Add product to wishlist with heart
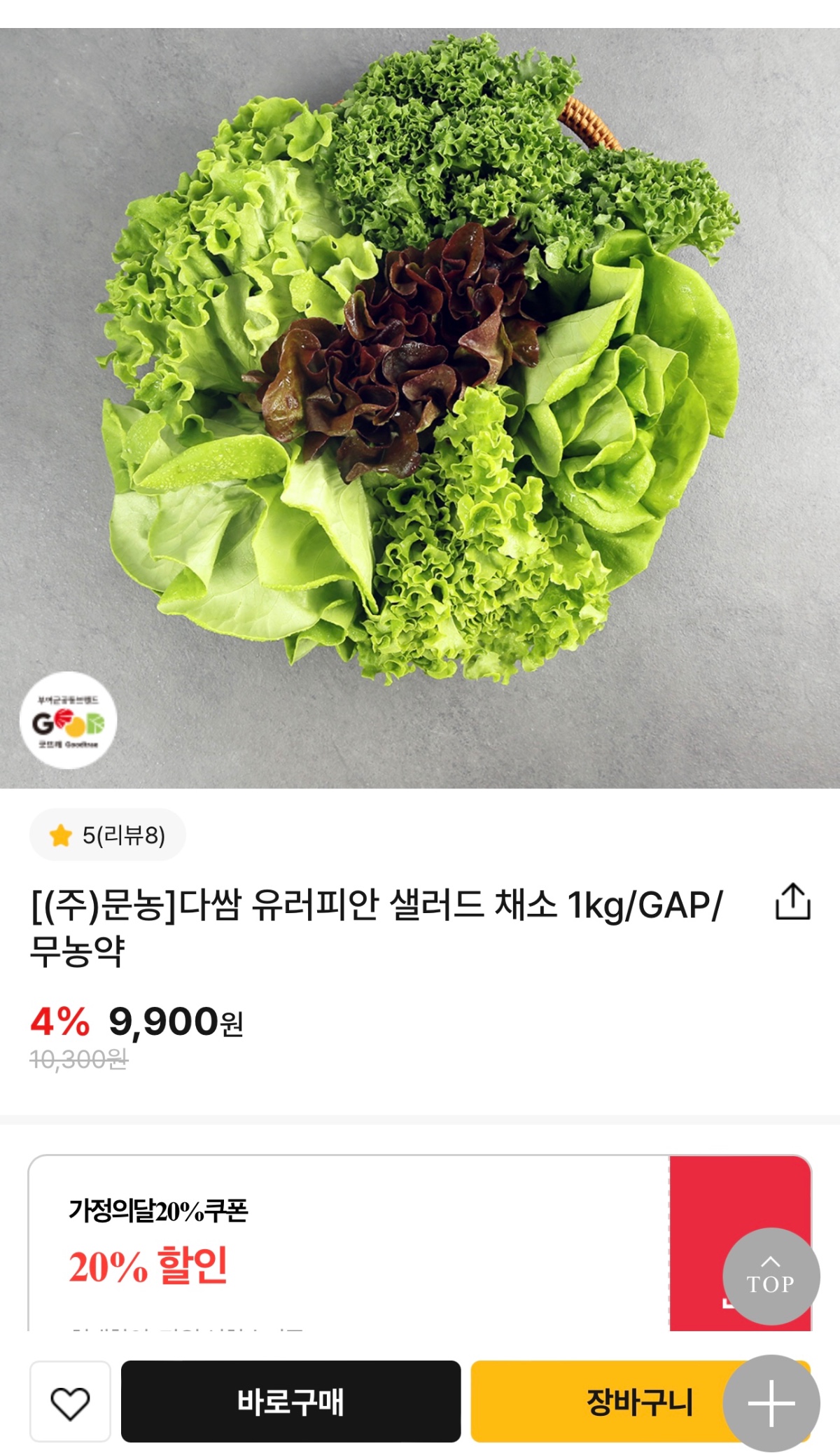The width and height of the screenshot is (840, 1453). pyautogui.click(x=70, y=1402)
